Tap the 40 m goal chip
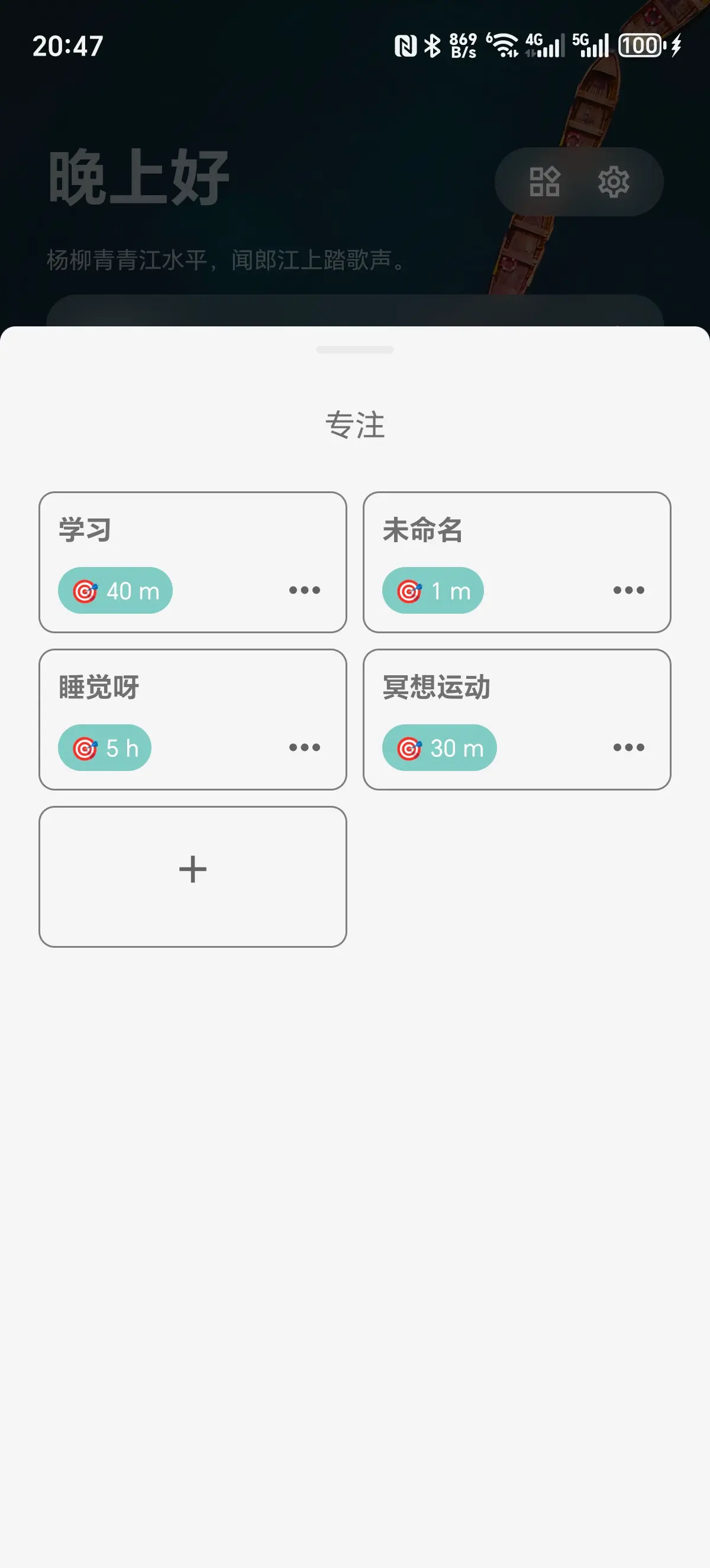 coord(115,591)
